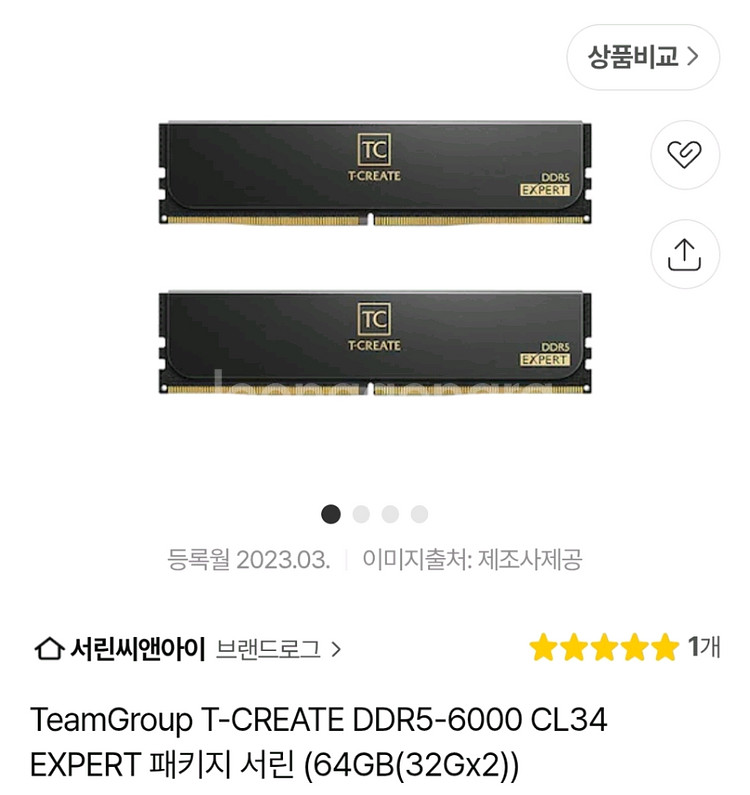
Task: View the 1개 star rating review
Action: point(624,648)
